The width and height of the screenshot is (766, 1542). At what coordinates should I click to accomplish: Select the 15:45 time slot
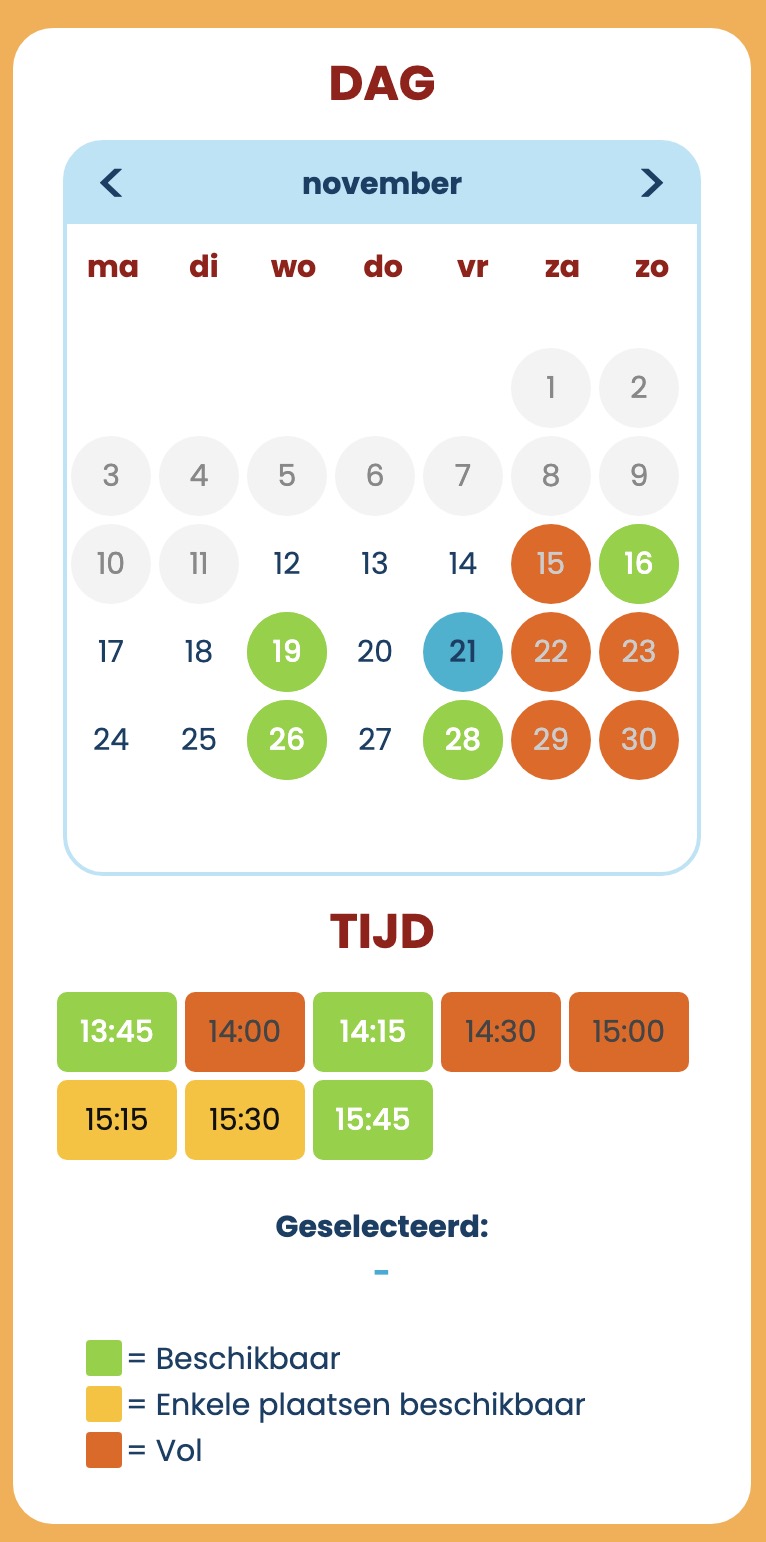[372, 1119]
